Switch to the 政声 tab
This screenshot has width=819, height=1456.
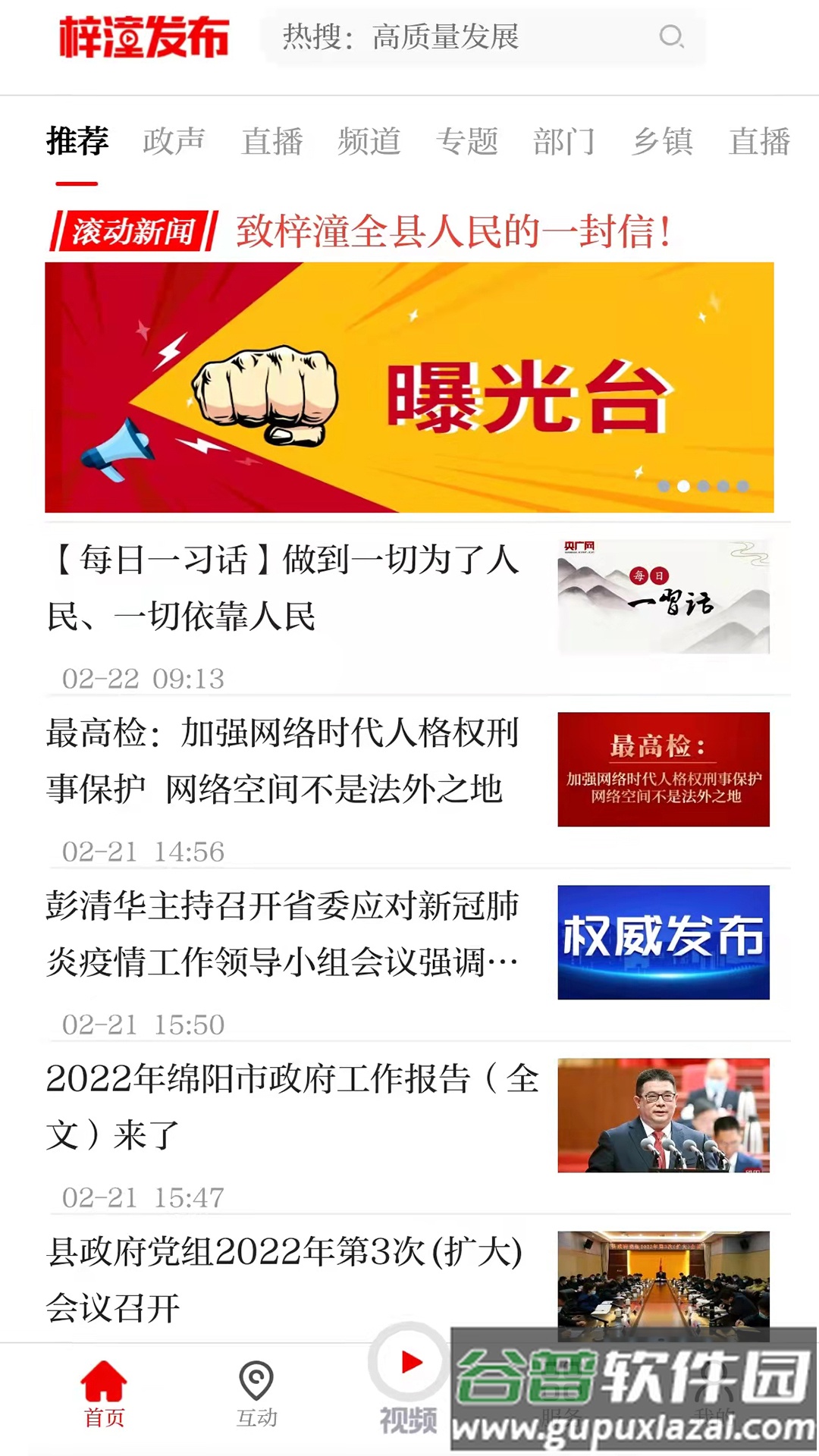174,140
